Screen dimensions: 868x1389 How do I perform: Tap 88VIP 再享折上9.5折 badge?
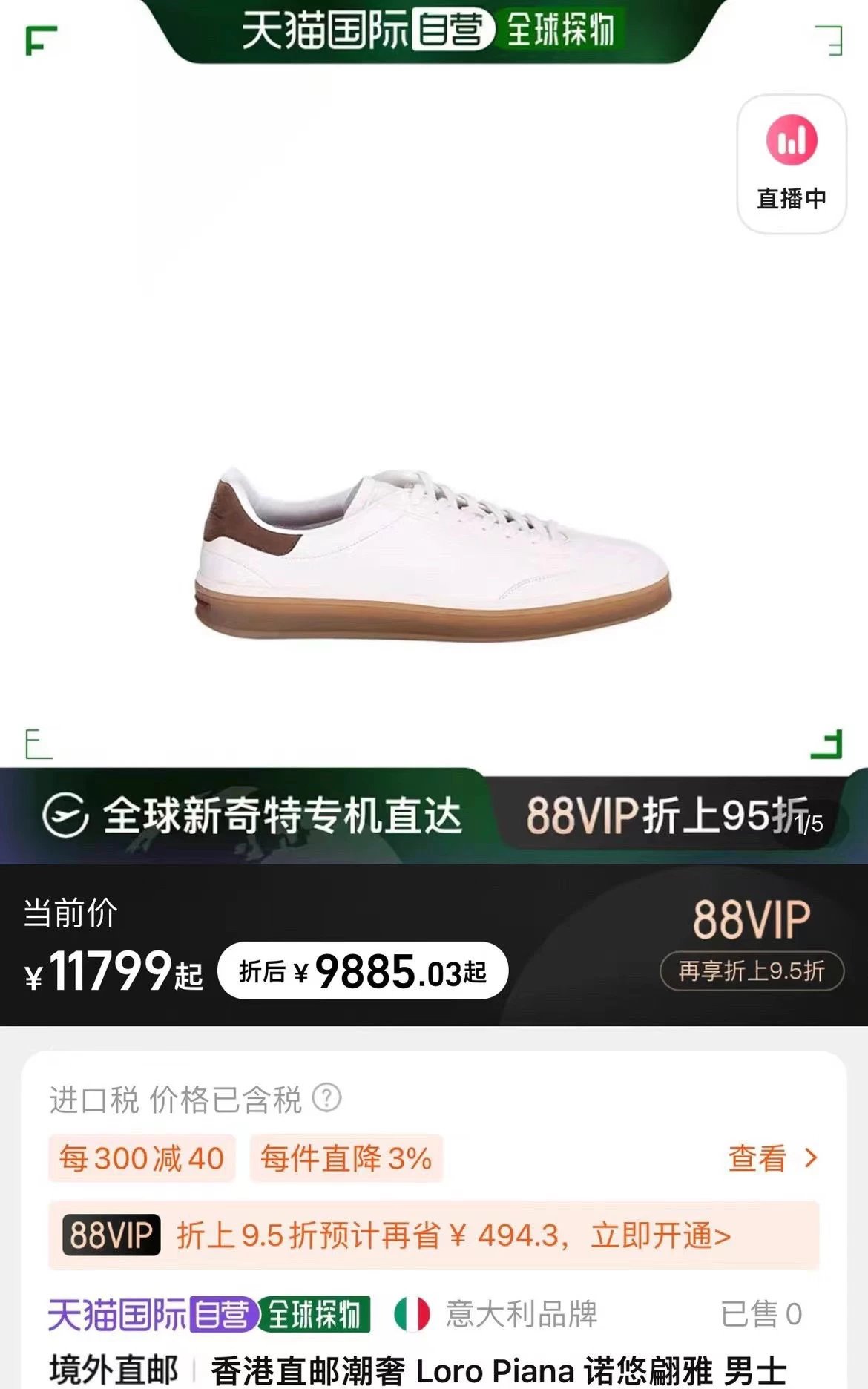(x=752, y=970)
